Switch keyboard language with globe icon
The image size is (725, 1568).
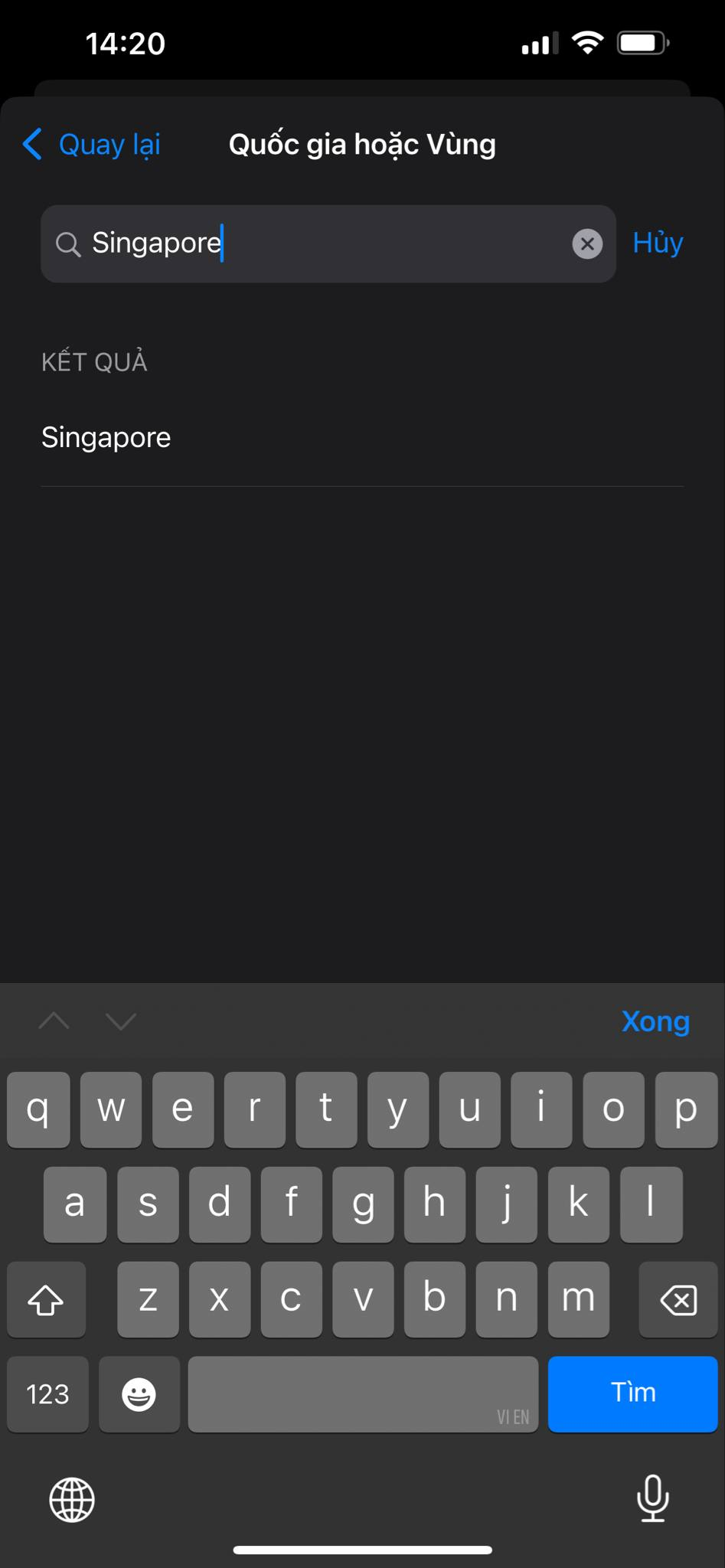tap(72, 1499)
